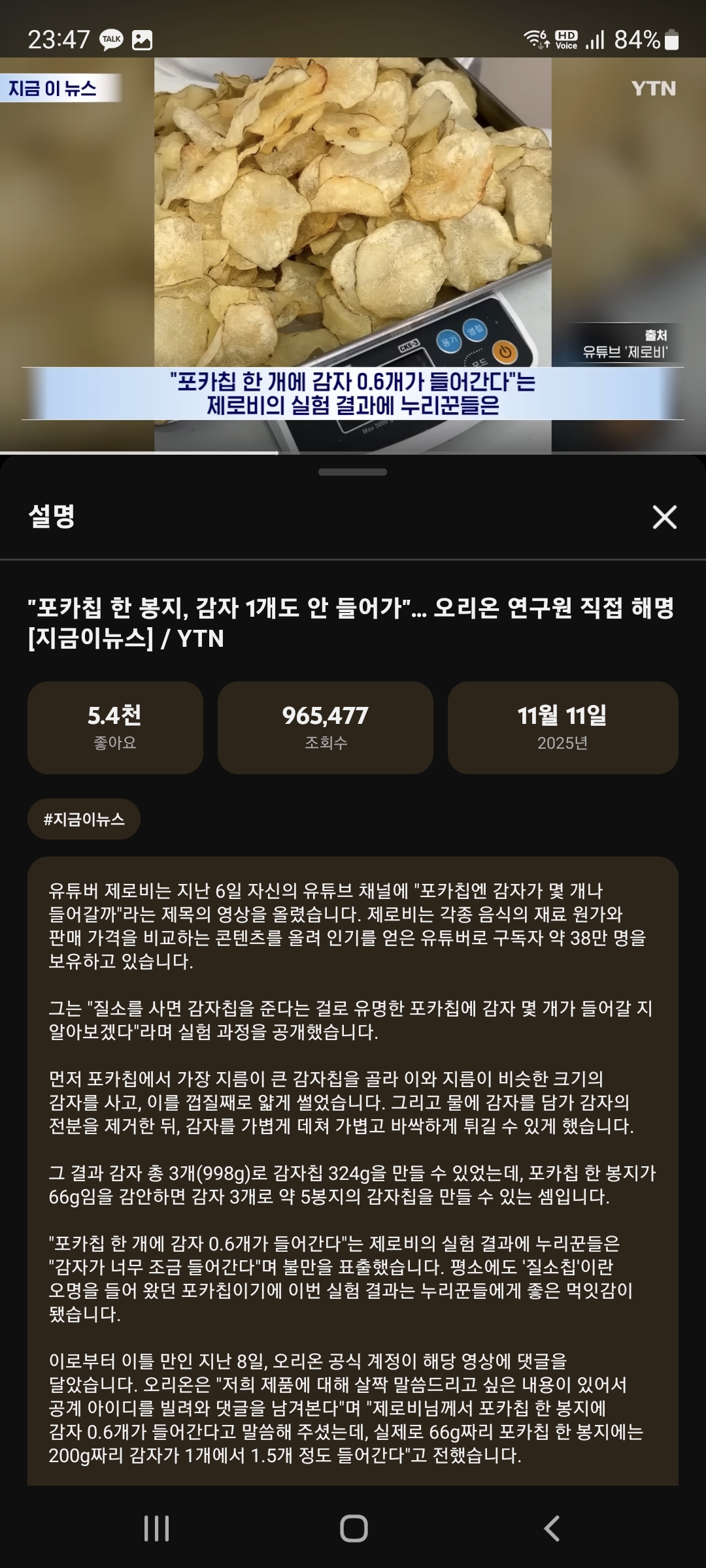The height and width of the screenshot is (1568, 706).
Task: Tap the YTN video player
Action: 353,255
